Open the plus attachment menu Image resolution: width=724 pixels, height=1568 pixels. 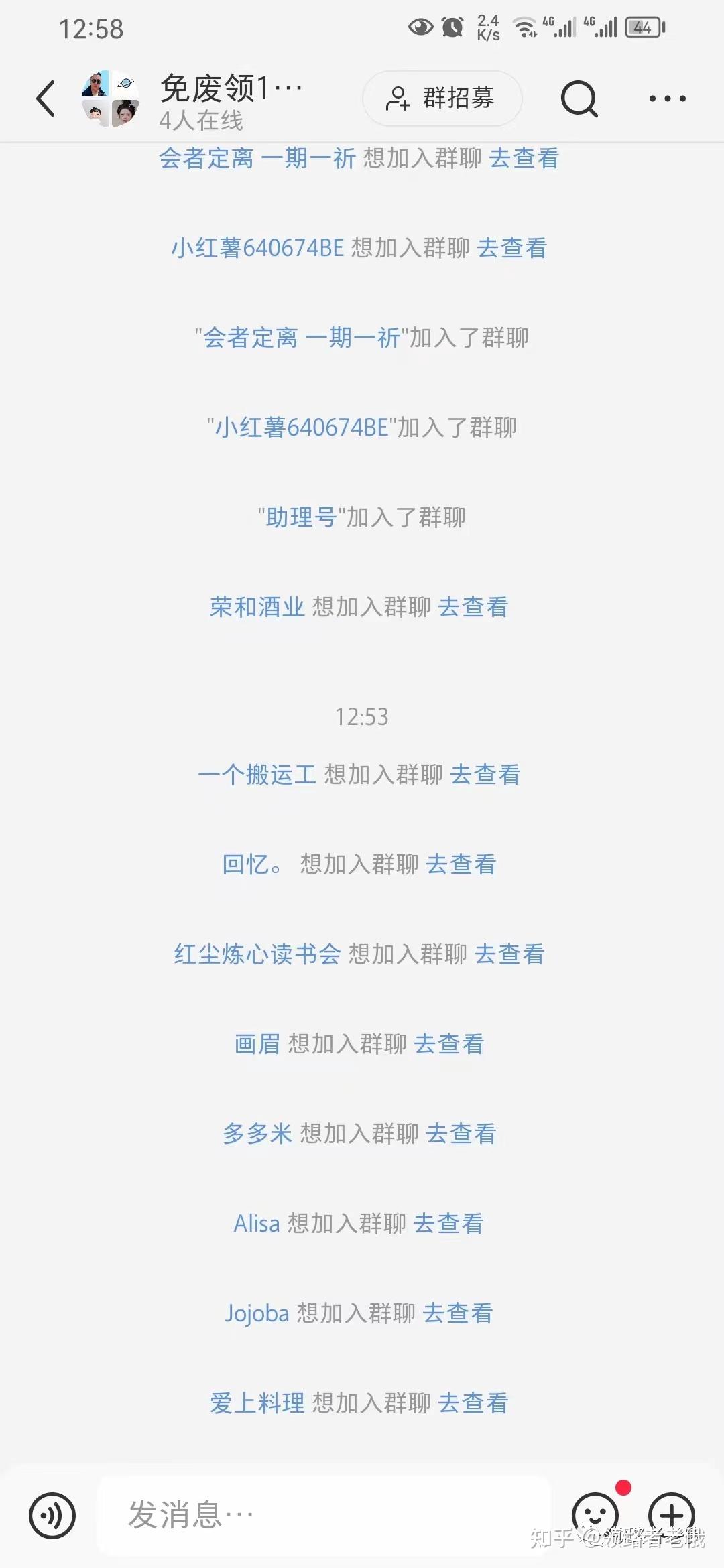[x=671, y=1516]
